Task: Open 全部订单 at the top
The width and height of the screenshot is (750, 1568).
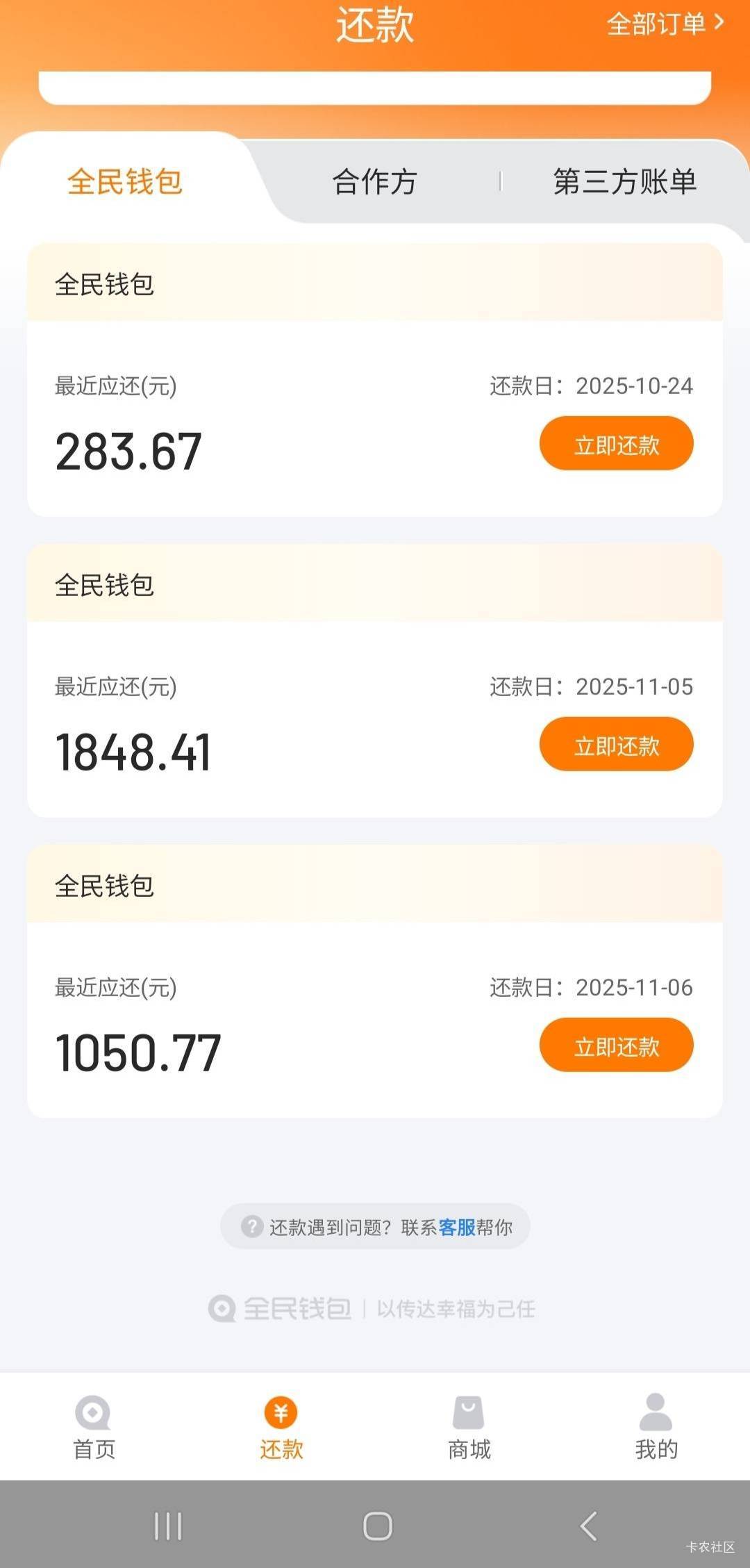Action: tap(665, 24)
